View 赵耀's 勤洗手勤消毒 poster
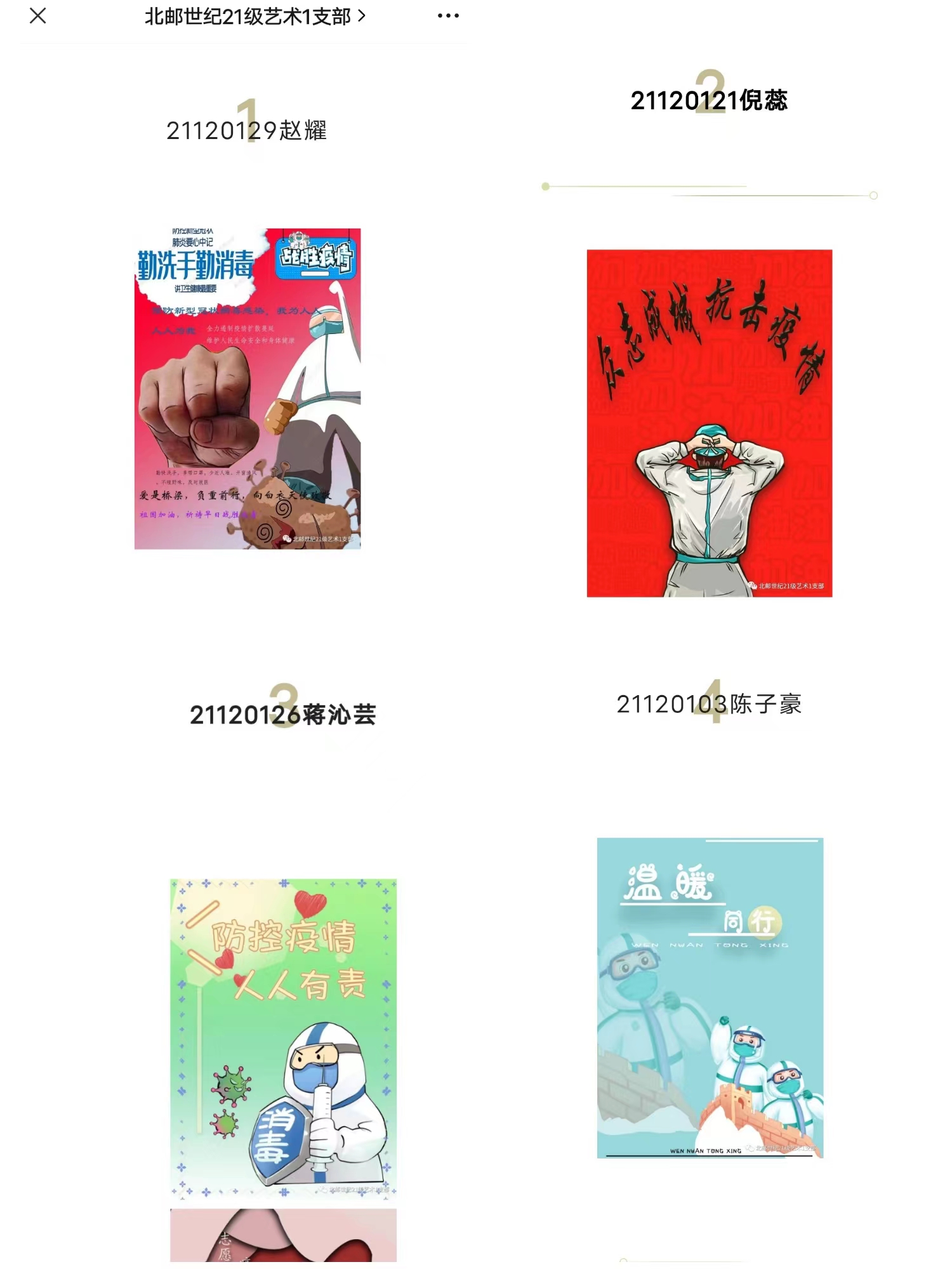 (248, 389)
